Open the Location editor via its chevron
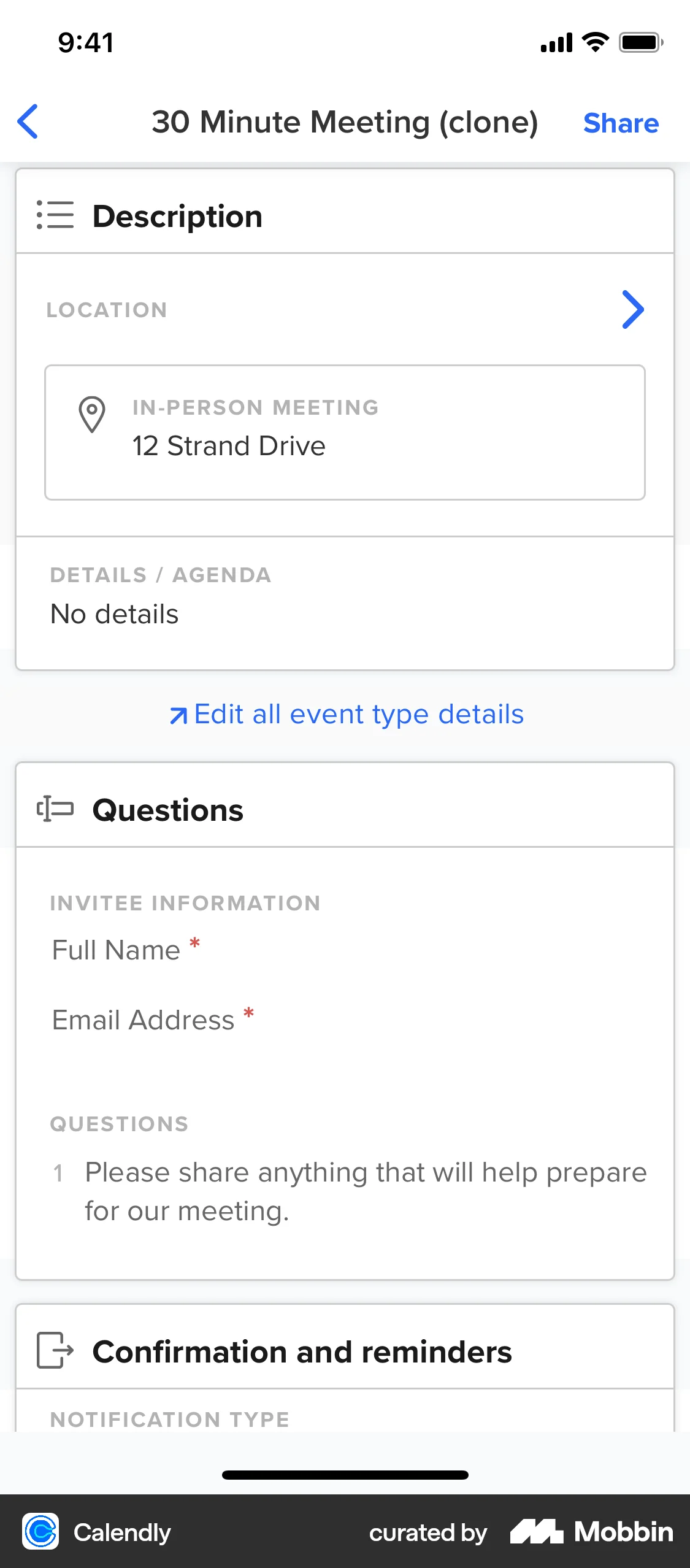Screen dimensions: 690x1568 (634, 310)
